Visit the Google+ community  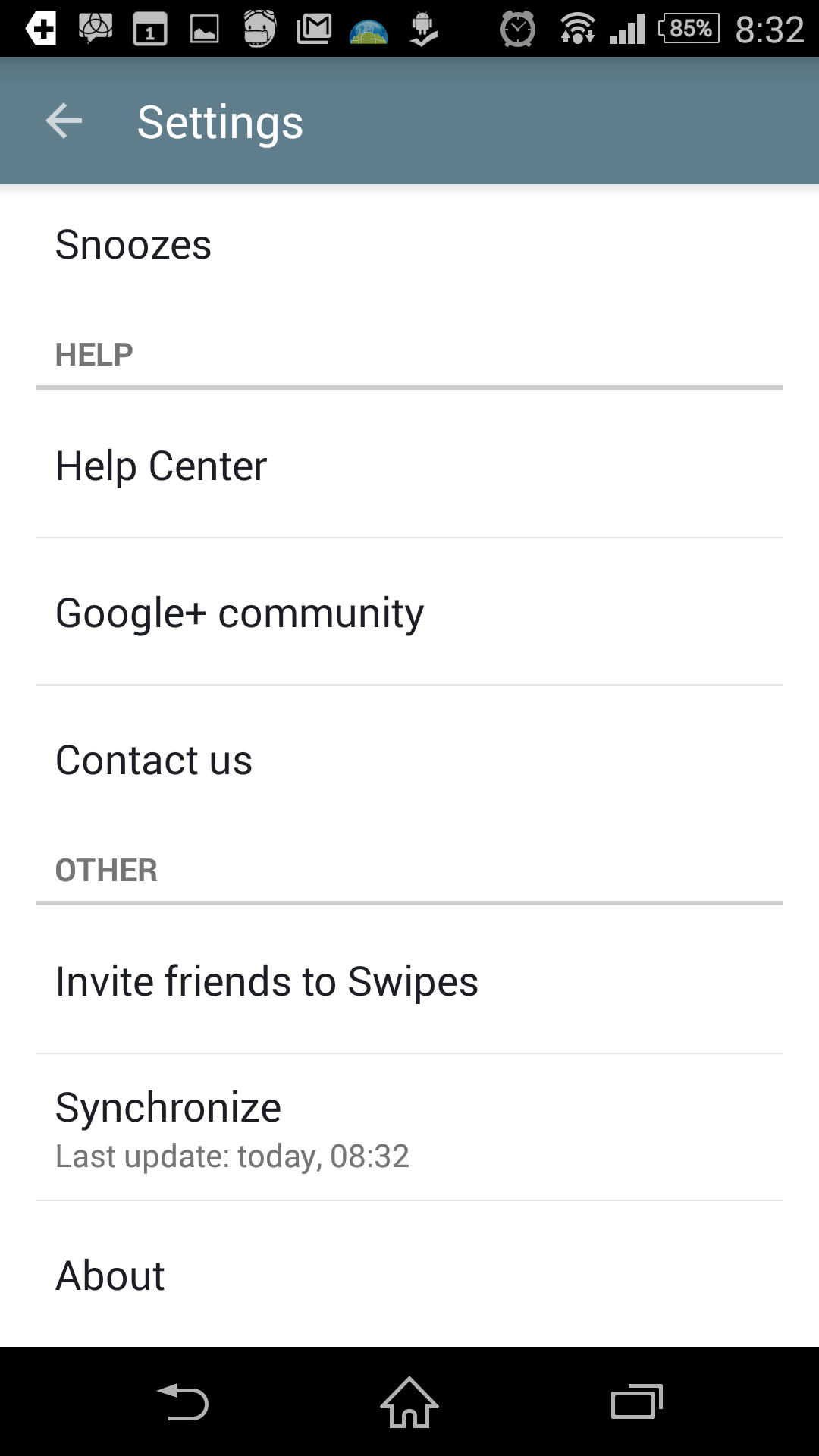coord(409,612)
